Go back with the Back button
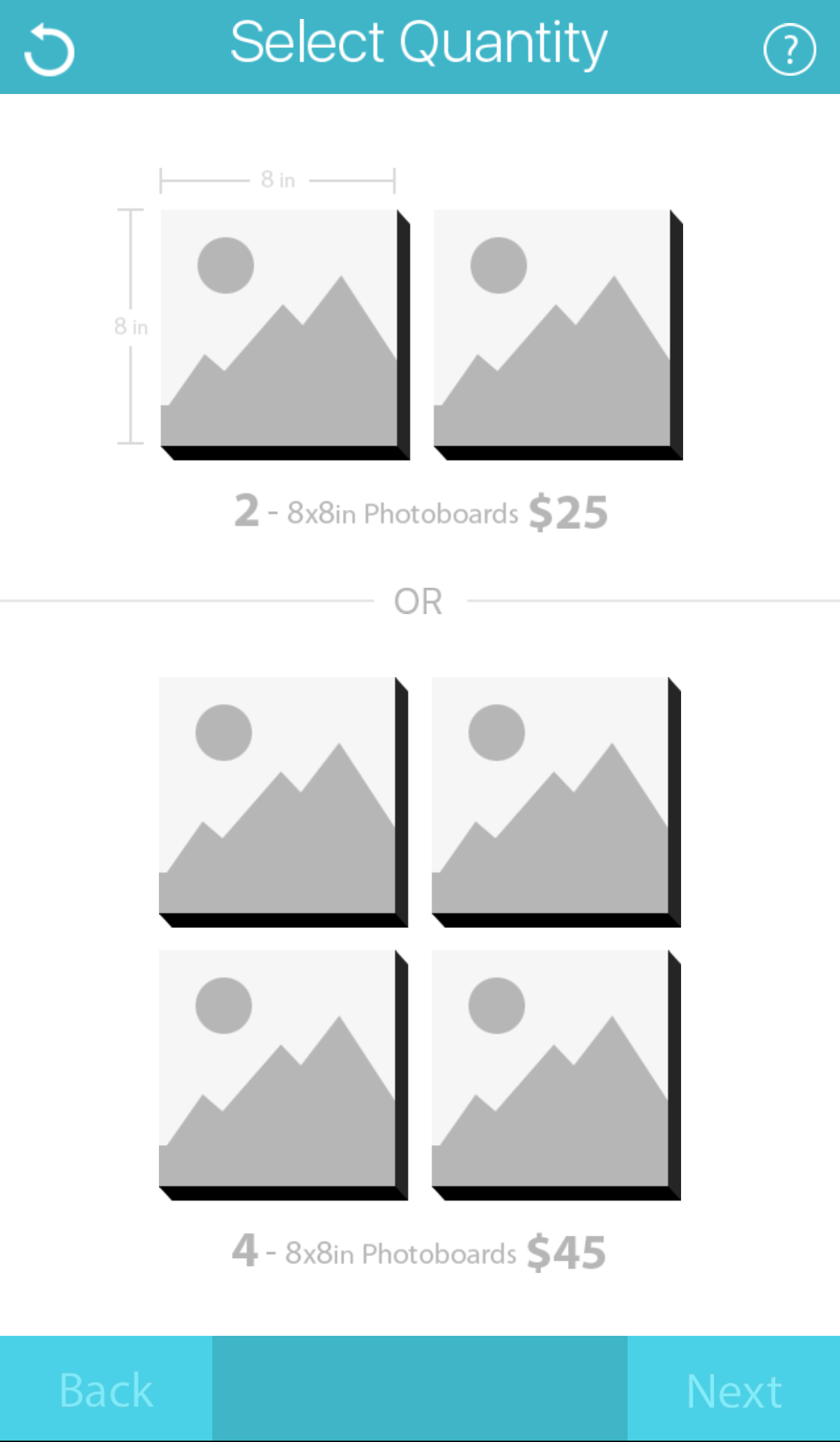This screenshot has height=1442, width=840. 106,1390
